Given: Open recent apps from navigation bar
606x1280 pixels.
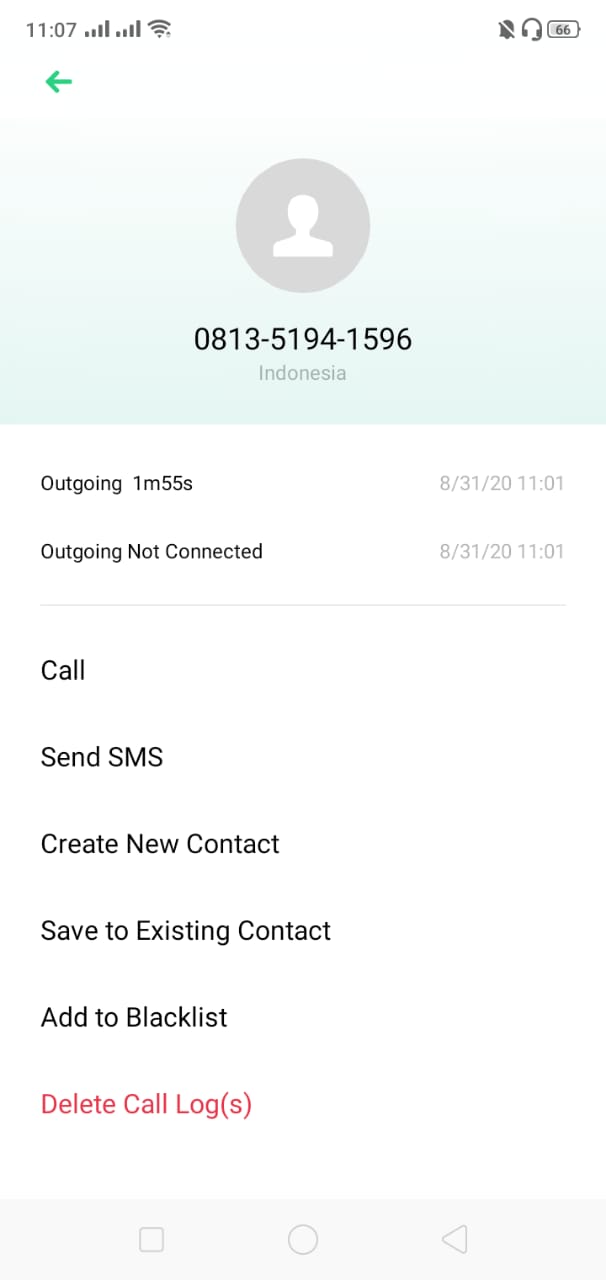Looking at the screenshot, I should [152, 1240].
